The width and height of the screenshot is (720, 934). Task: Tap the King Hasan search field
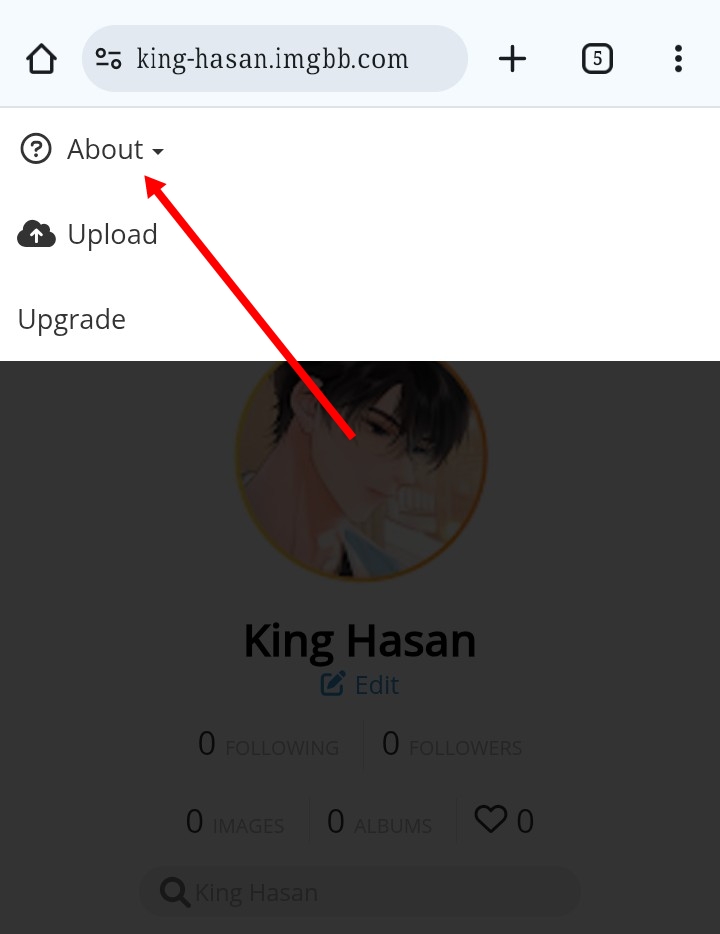[360, 892]
